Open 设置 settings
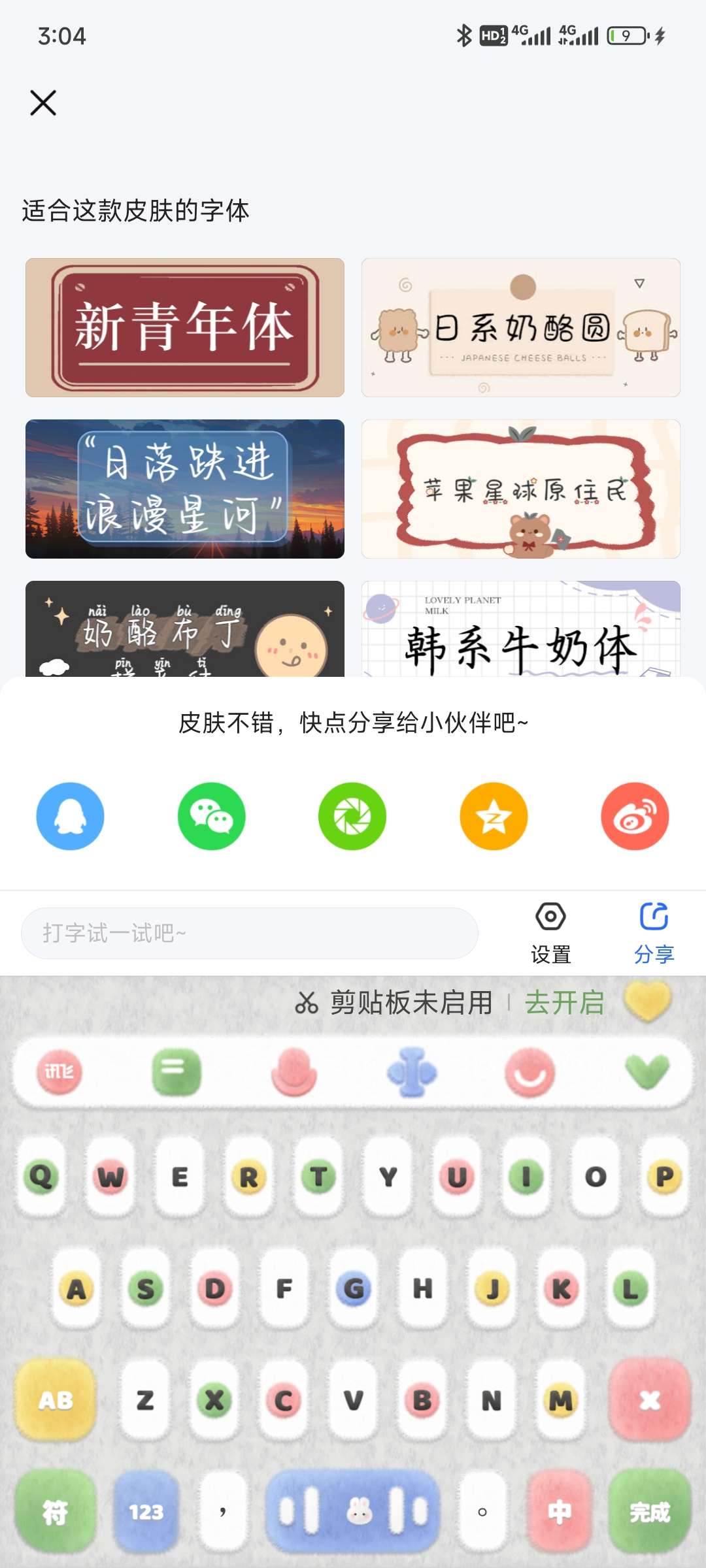 click(550, 932)
